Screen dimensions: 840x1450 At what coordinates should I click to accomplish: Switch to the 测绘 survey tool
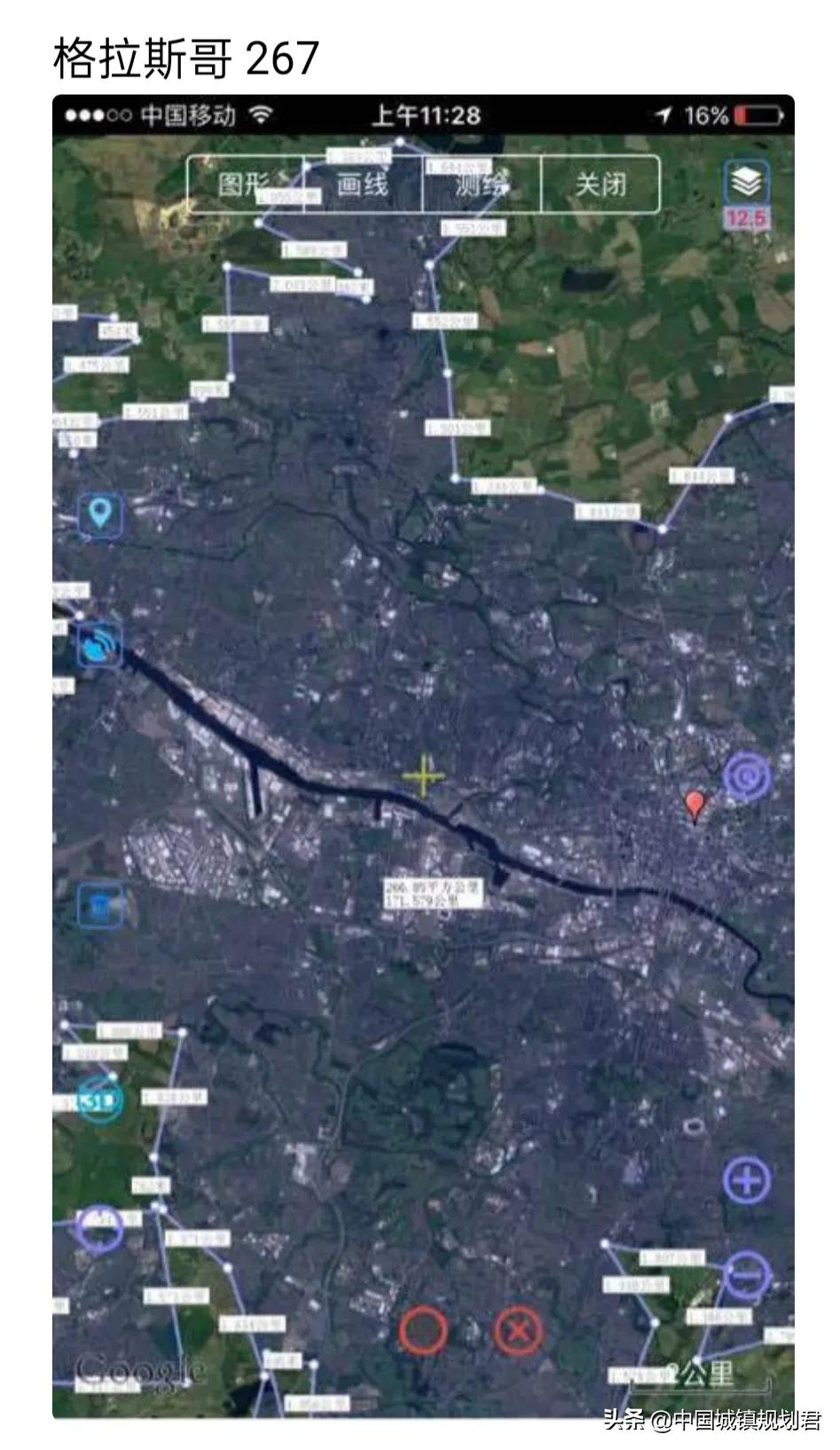pos(482,185)
